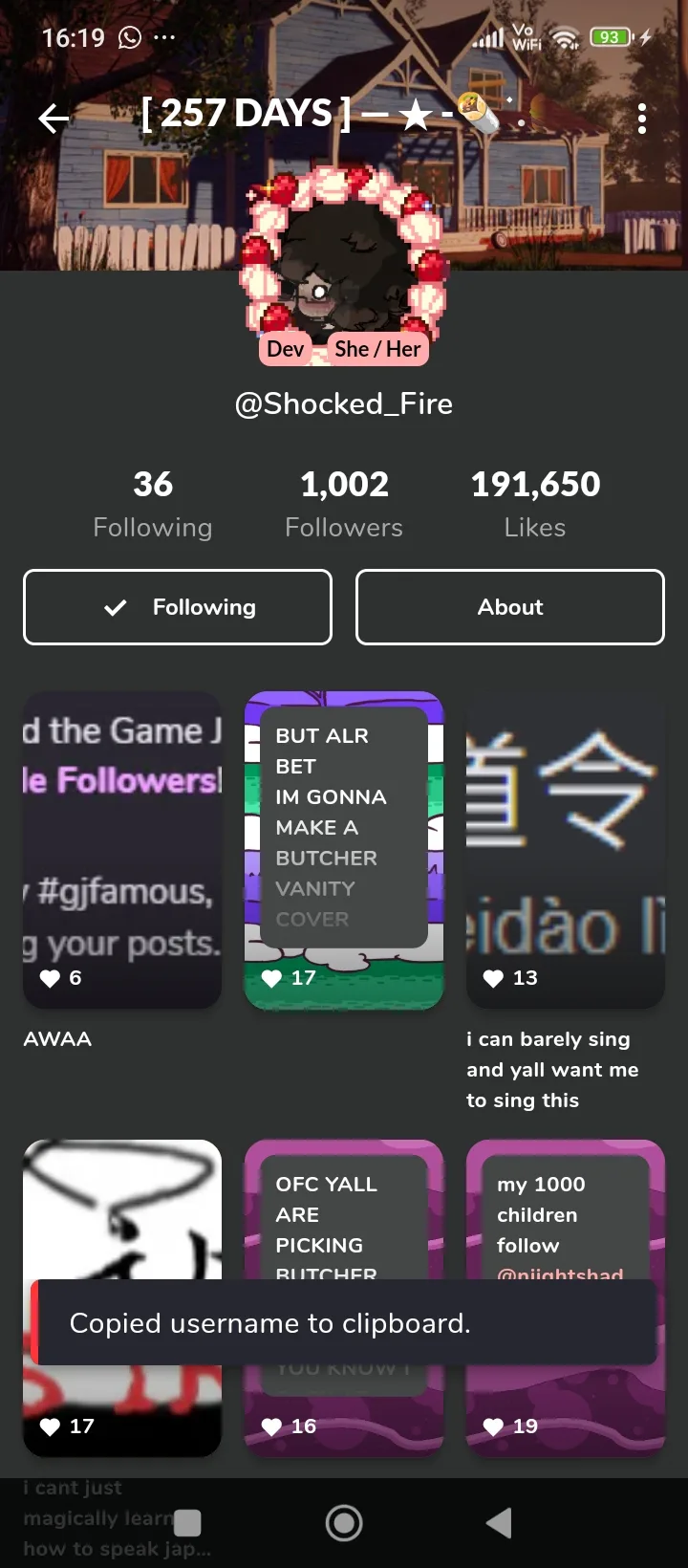Open the AWAA post
The height and width of the screenshot is (1568, 688).
tap(122, 849)
